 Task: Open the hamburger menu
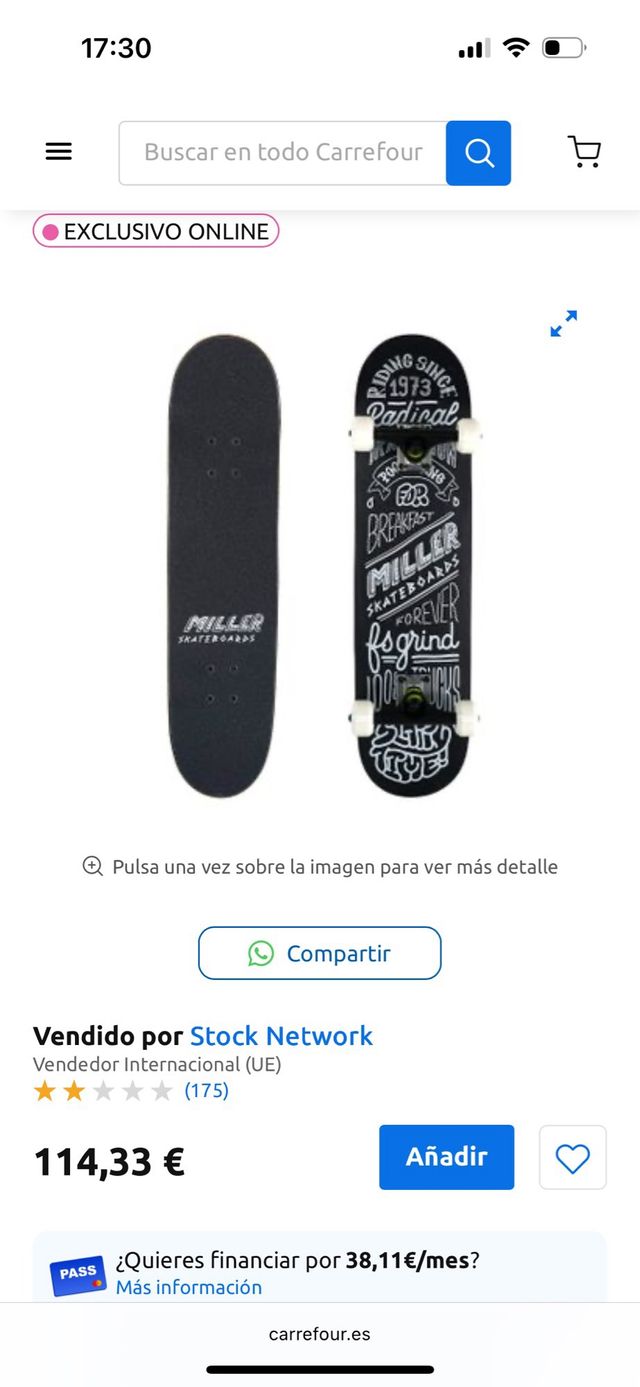pyautogui.click(x=59, y=152)
